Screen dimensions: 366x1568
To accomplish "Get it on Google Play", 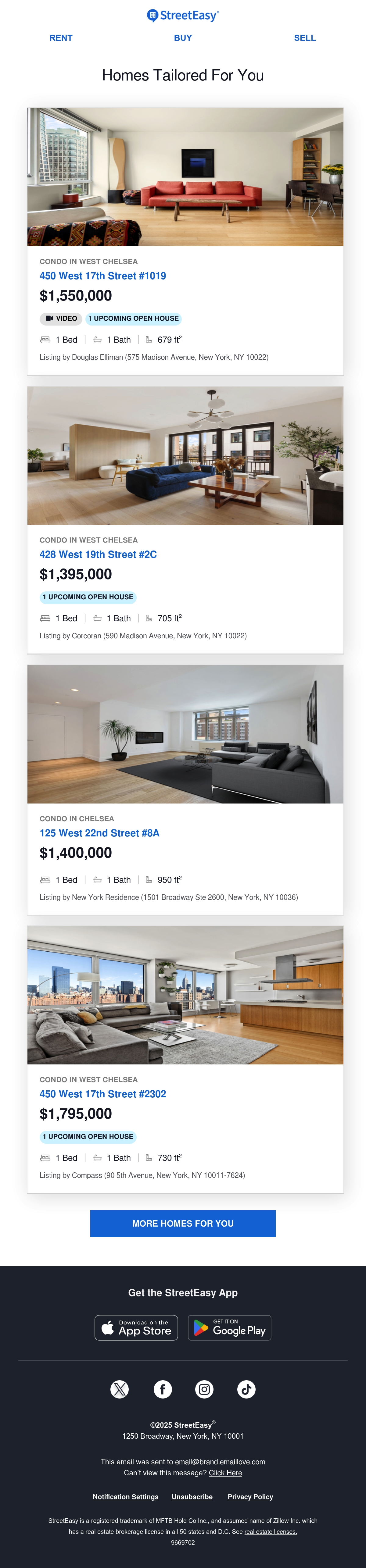I will pos(230,1327).
